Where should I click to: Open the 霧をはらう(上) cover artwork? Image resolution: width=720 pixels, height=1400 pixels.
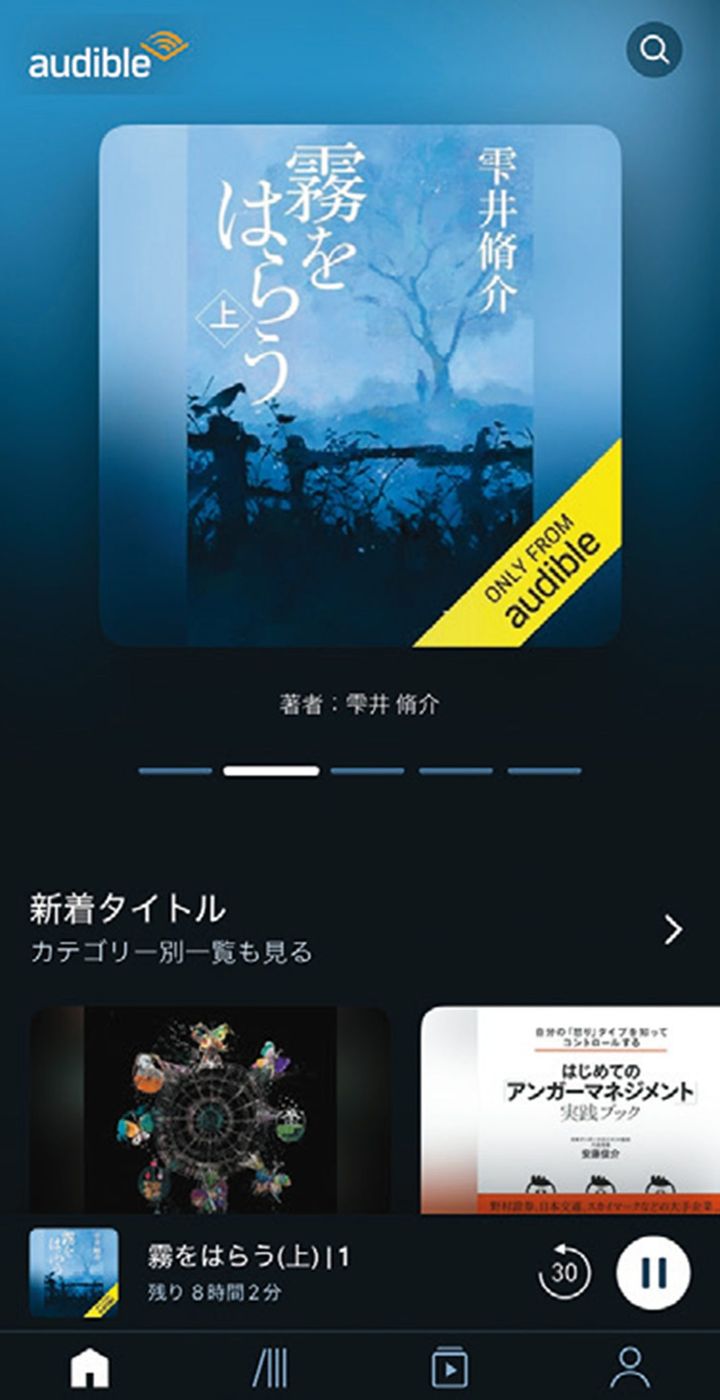360,385
